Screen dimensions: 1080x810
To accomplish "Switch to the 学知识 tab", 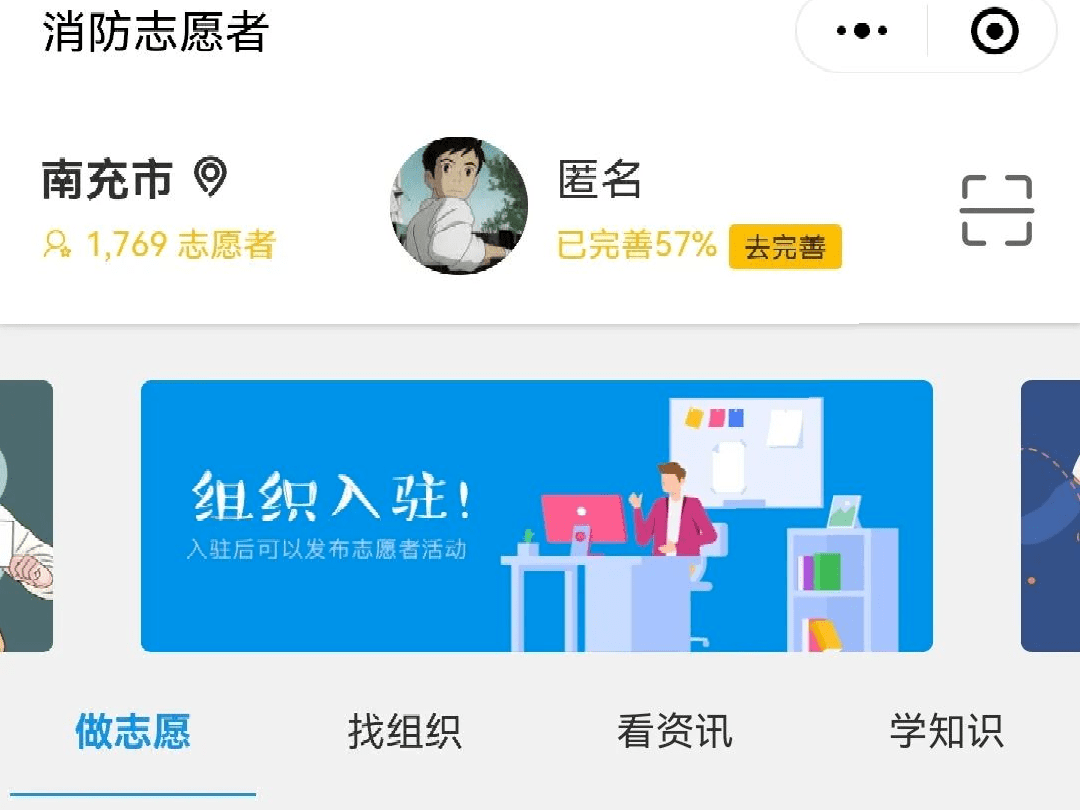I will click(946, 732).
